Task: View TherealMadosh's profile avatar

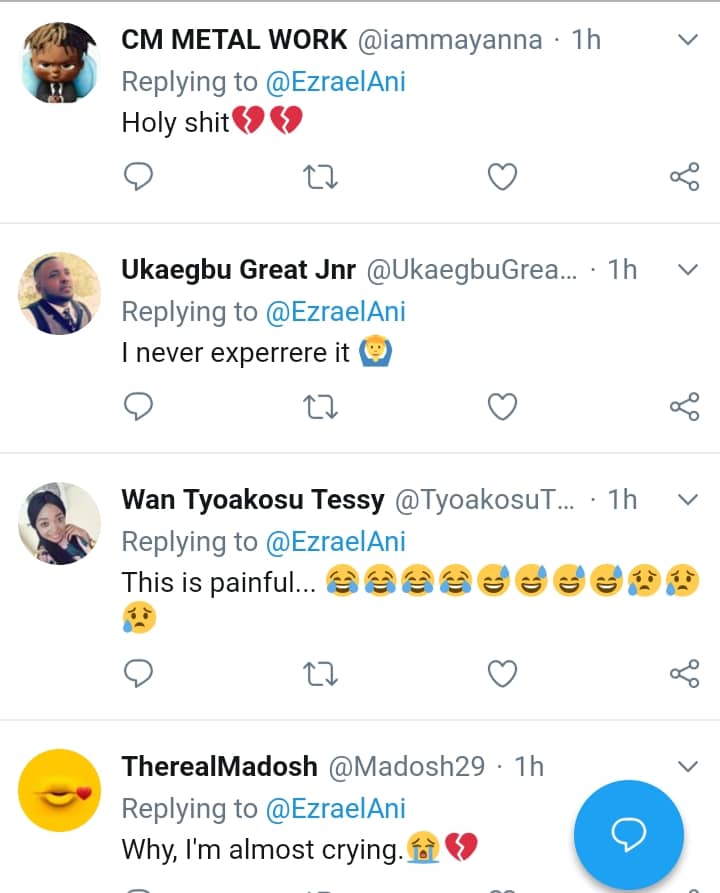Action: 60,790
